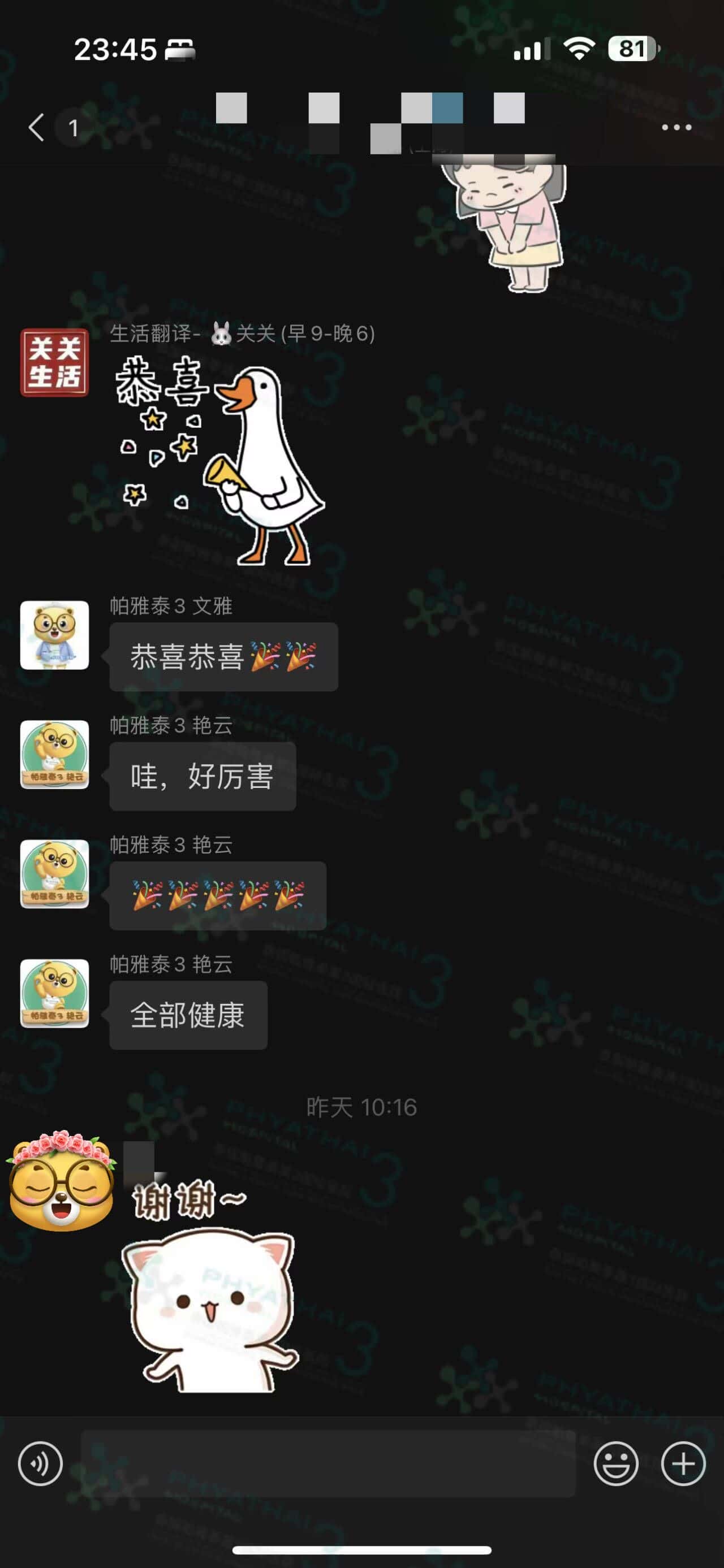Switch to voice message input
The image size is (724, 1568).
click(40, 1463)
